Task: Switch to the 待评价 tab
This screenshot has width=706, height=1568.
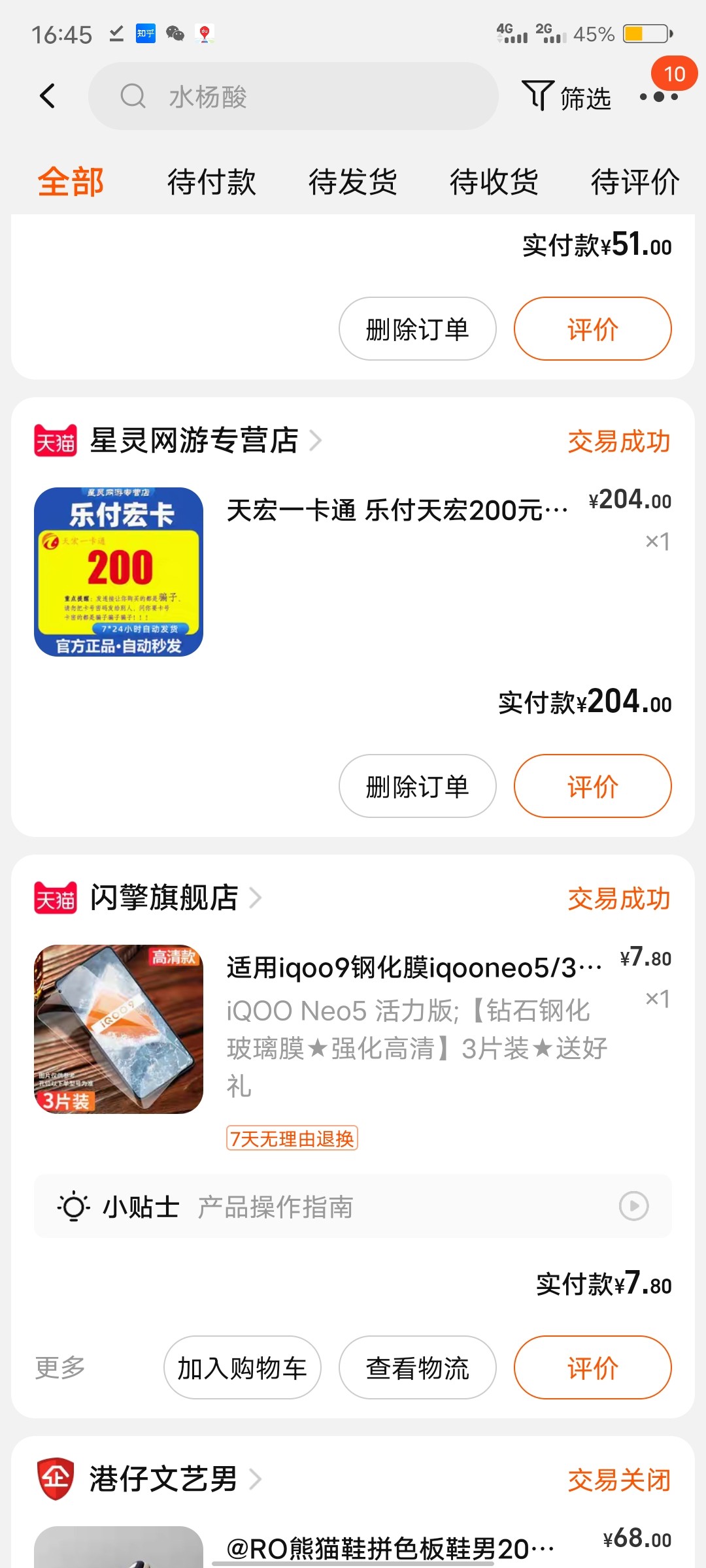Action: tap(635, 182)
